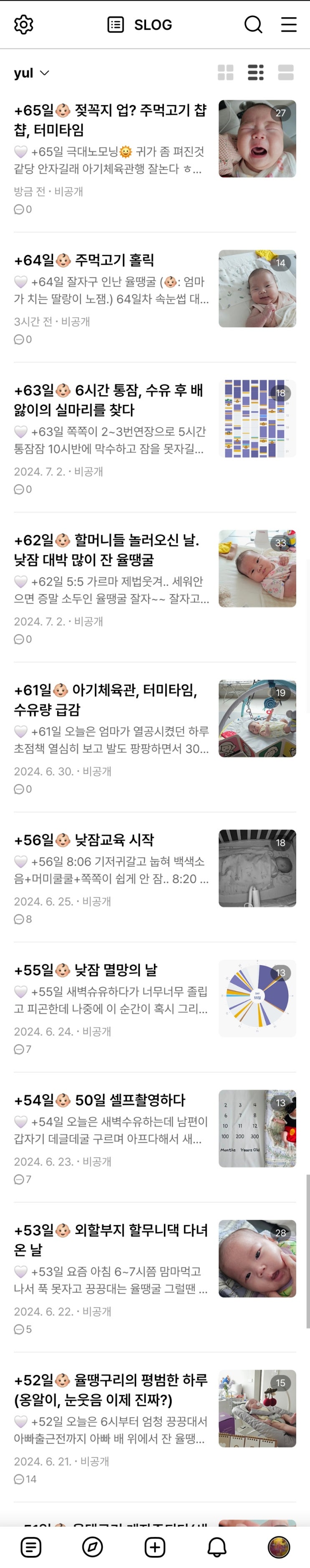Image resolution: width=310 pixels, height=1568 pixels.
Task: Select the list view layout
Action: click(256, 73)
